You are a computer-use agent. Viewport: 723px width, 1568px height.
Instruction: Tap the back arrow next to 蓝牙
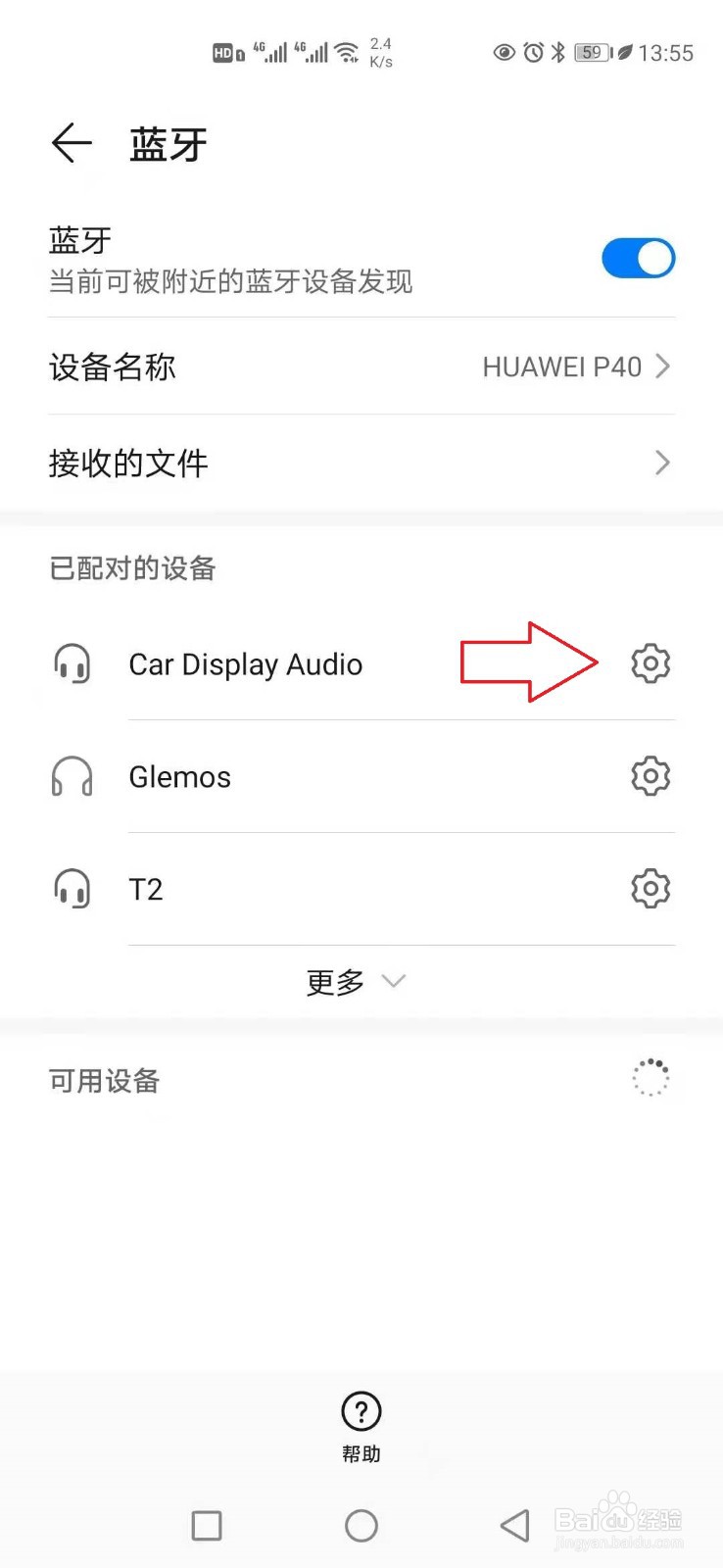[70, 143]
